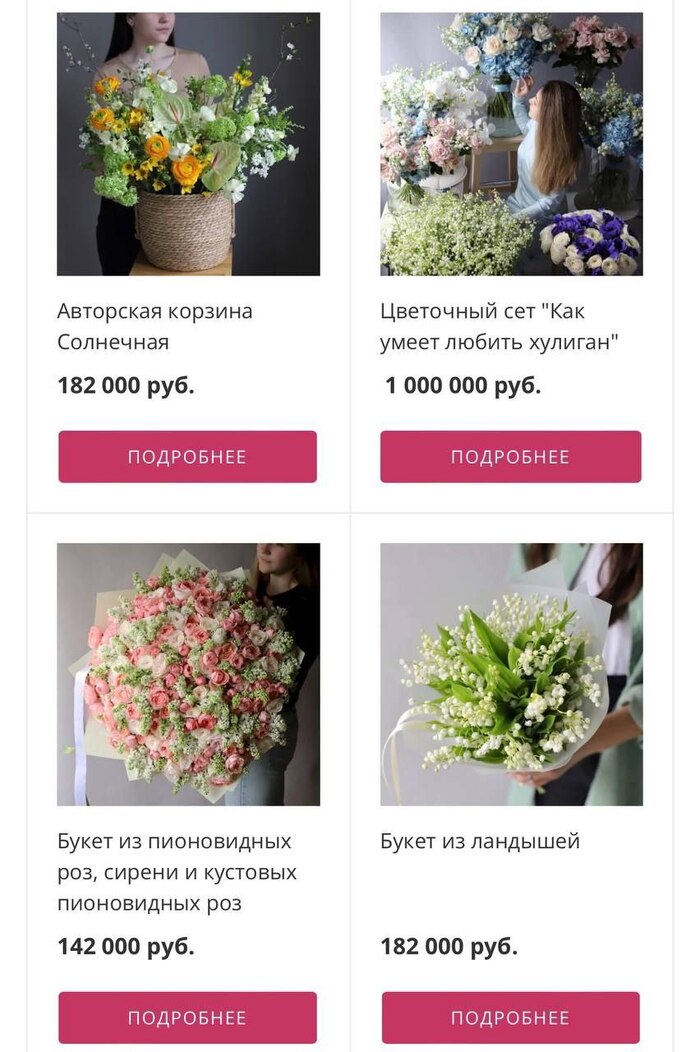
Task: Select the pink peony rose bouquet image
Action: click(188, 674)
